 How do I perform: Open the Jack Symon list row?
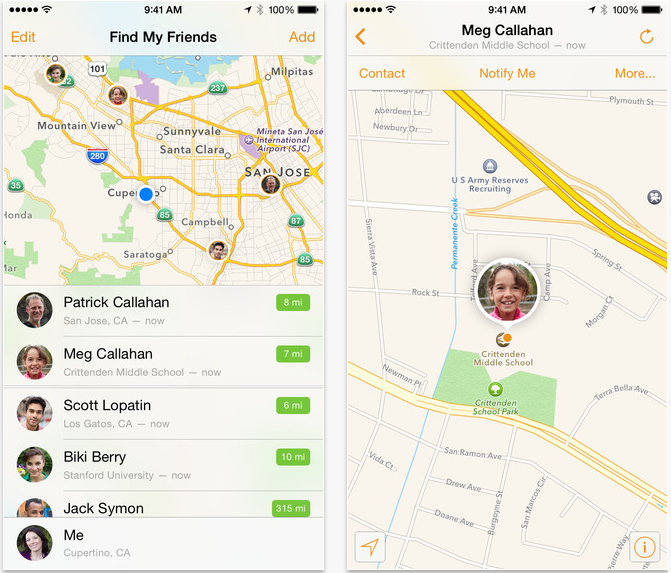[163, 507]
